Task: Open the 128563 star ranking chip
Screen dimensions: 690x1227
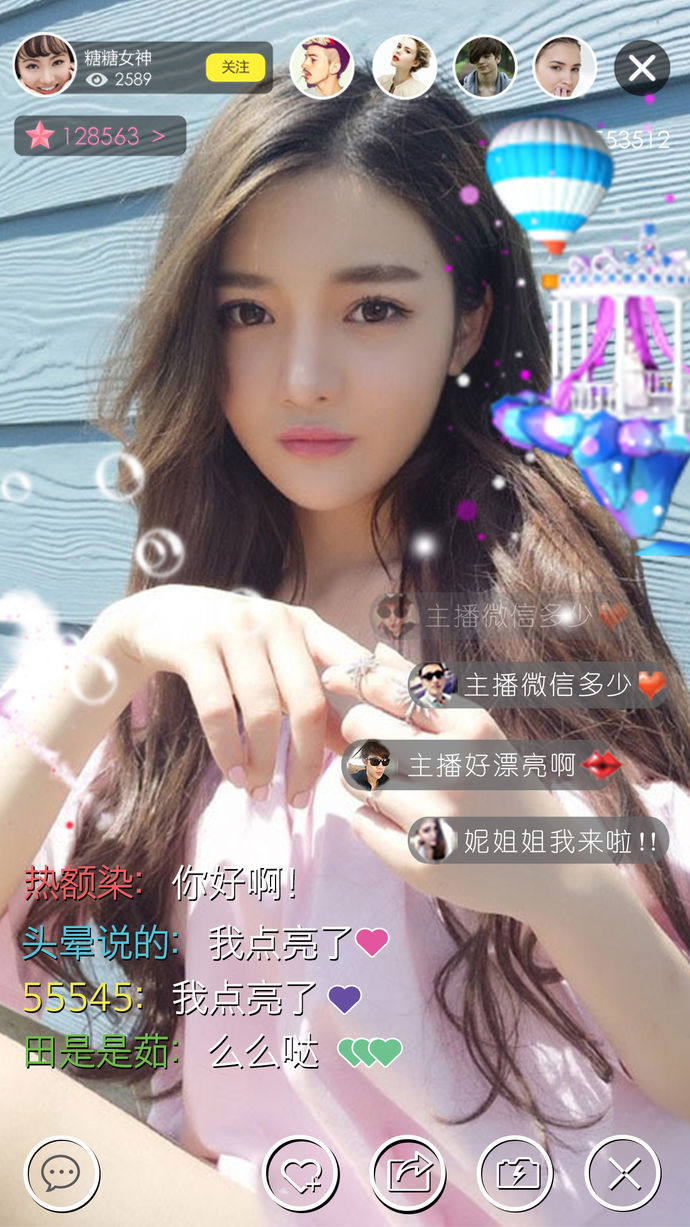Action: click(100, 136)
